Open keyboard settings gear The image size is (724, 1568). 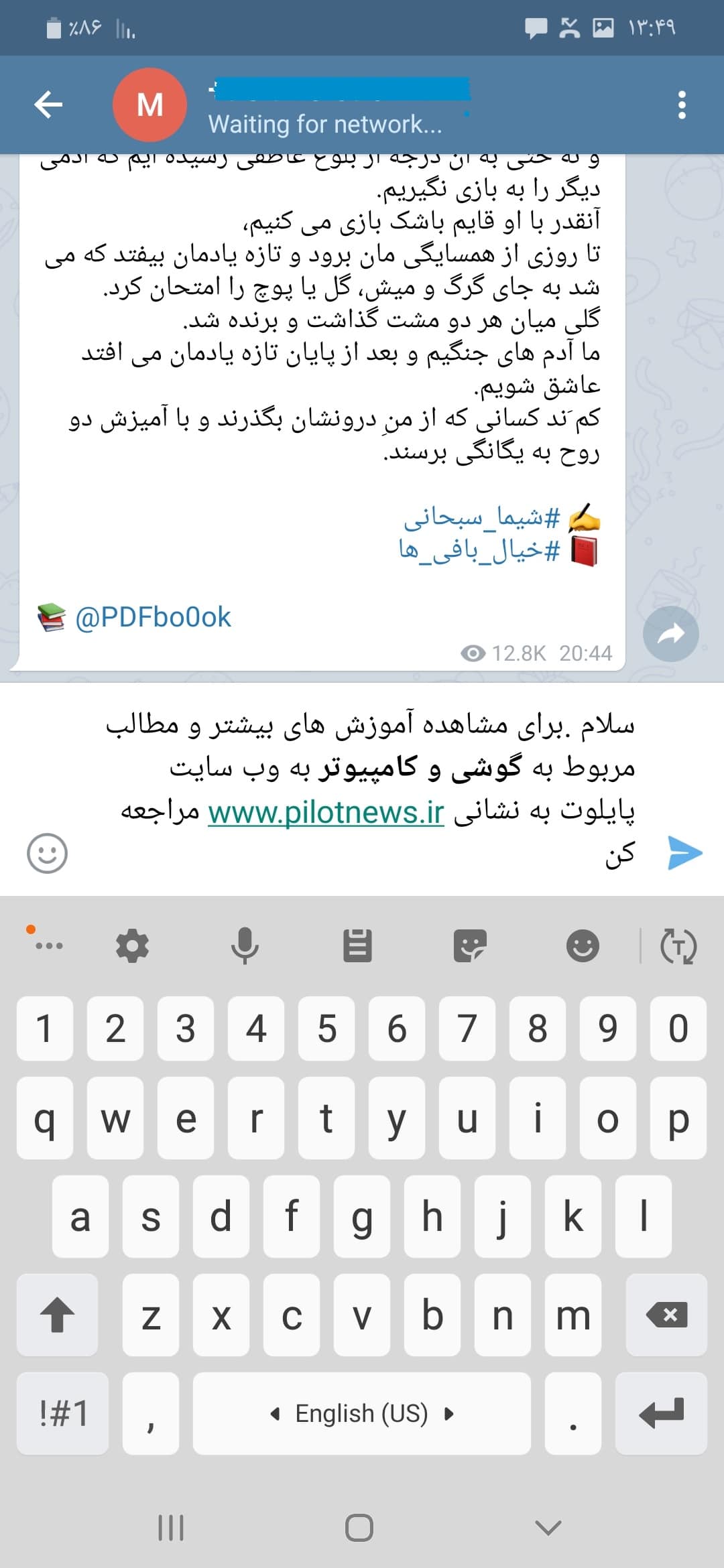(x=132, y=946)
